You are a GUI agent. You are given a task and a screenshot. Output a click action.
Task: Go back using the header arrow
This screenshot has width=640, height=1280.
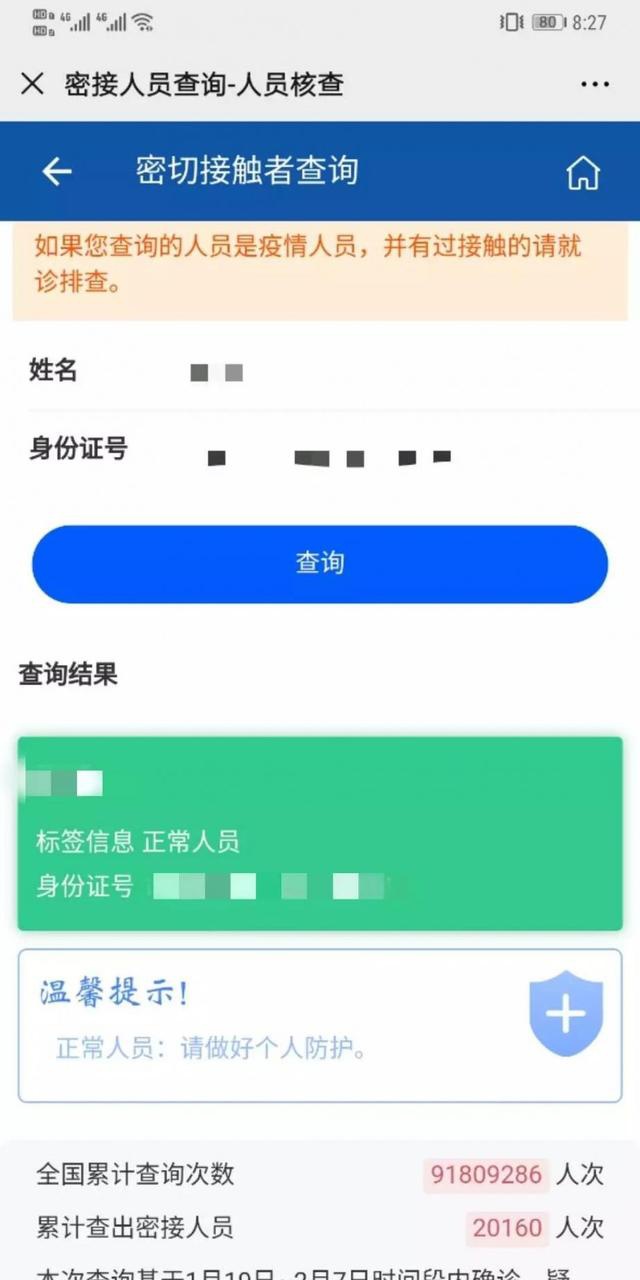[57, 172]
